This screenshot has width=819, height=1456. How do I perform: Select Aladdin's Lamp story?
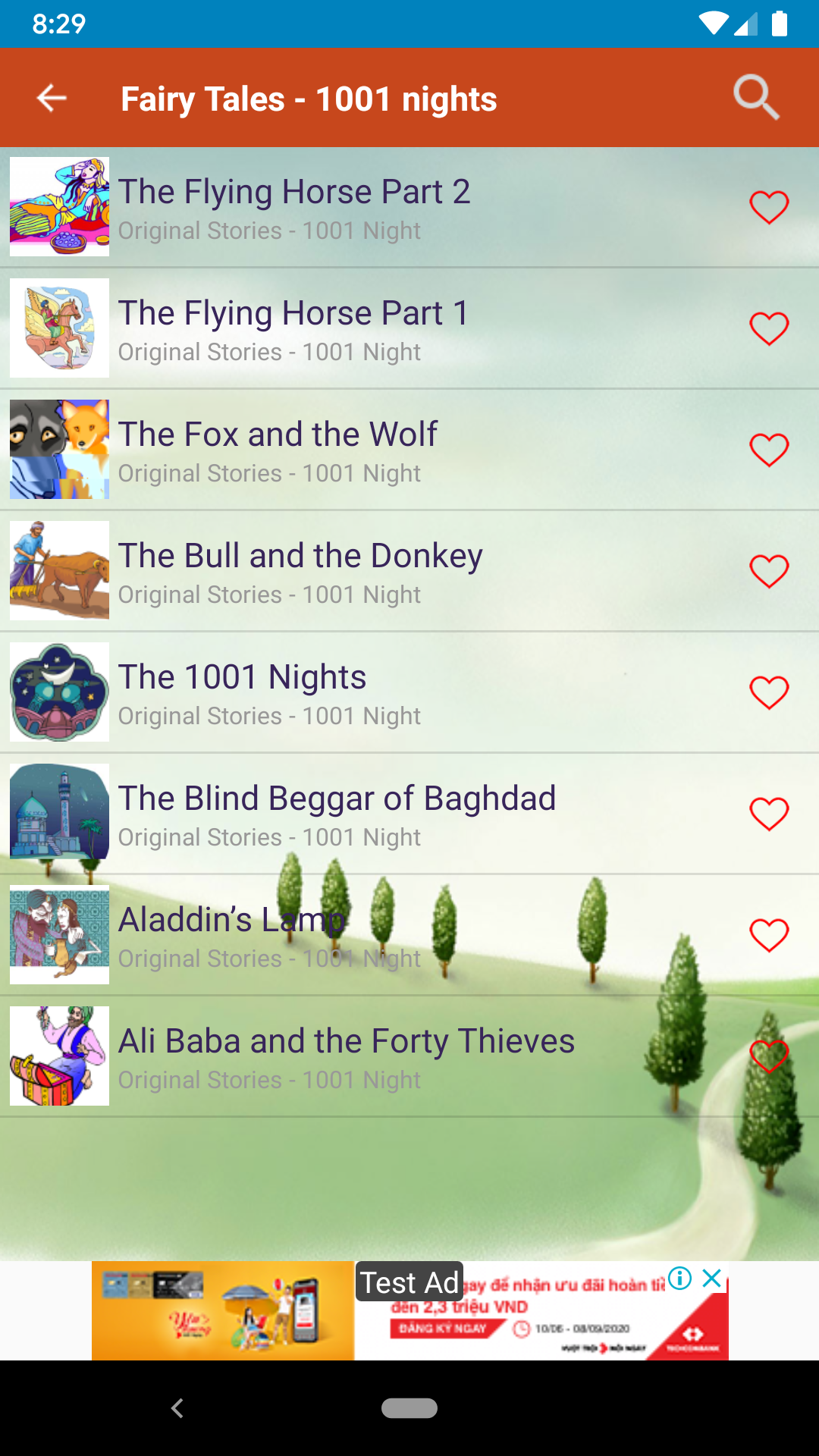click(409, 935)
